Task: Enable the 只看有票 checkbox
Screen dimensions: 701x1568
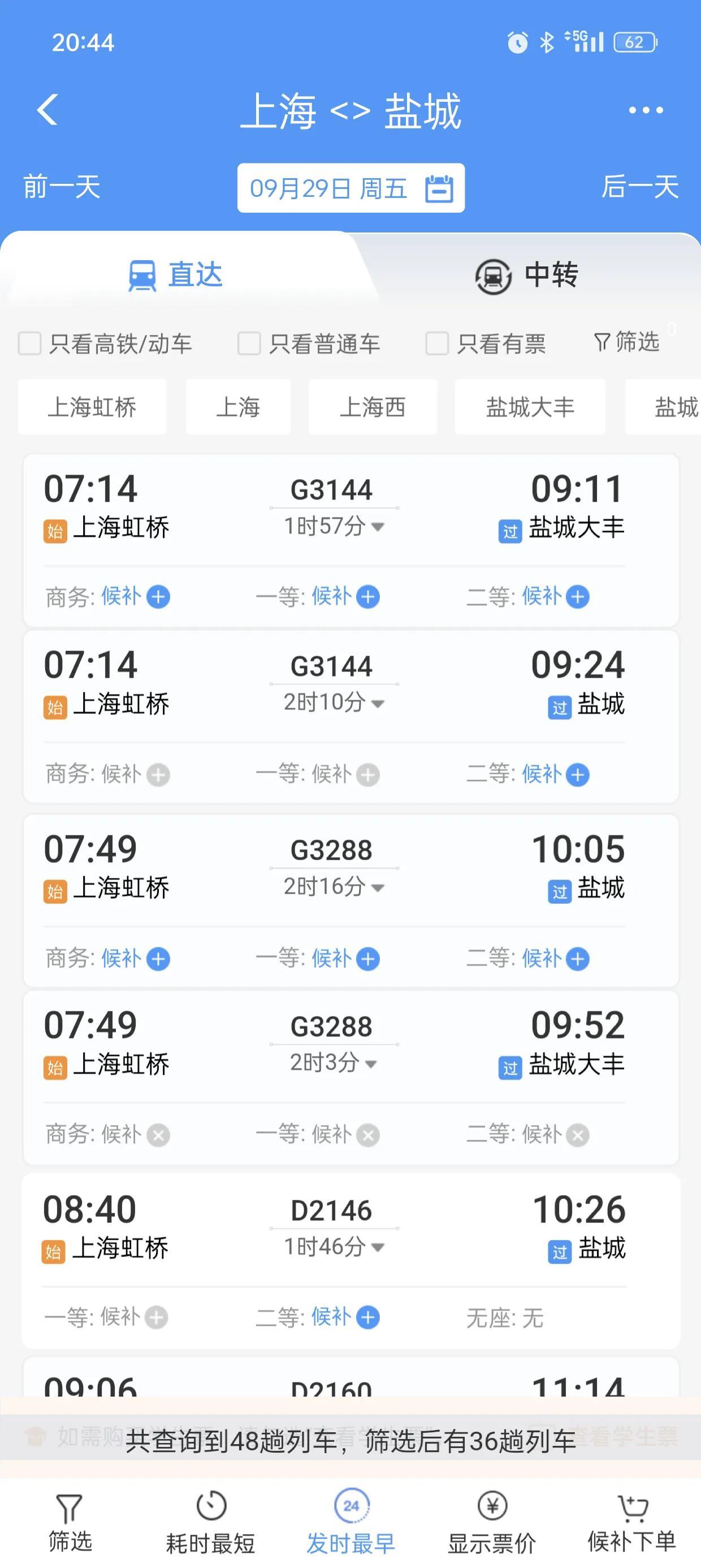Action: [x=437, y=343]
